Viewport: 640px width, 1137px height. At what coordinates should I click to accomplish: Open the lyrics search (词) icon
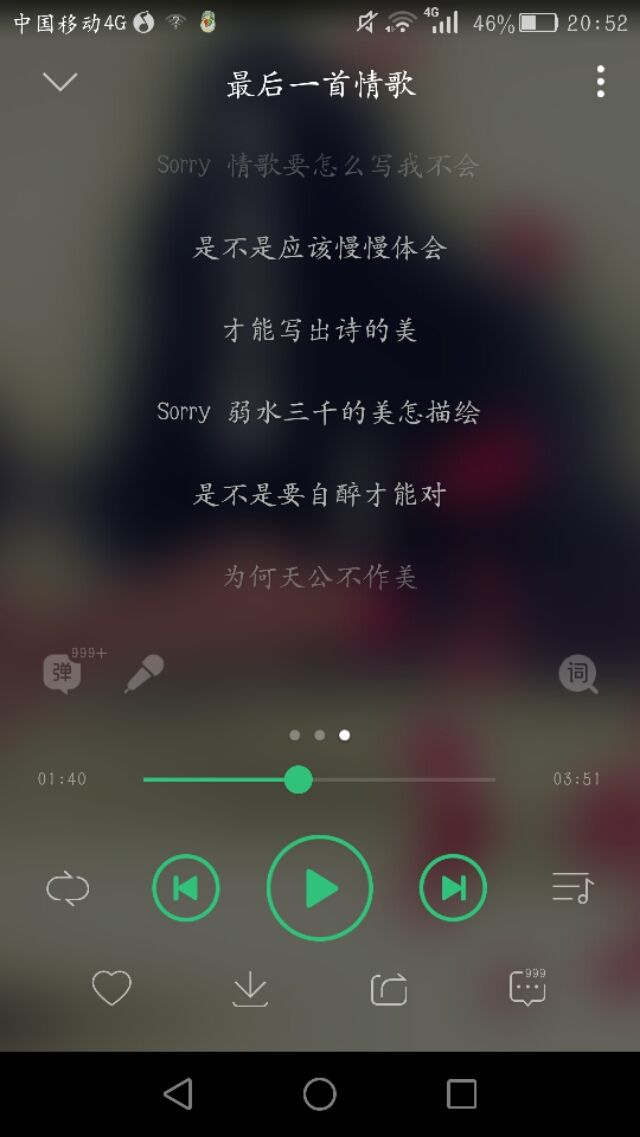pyautogui.click(x=578, y=674)
